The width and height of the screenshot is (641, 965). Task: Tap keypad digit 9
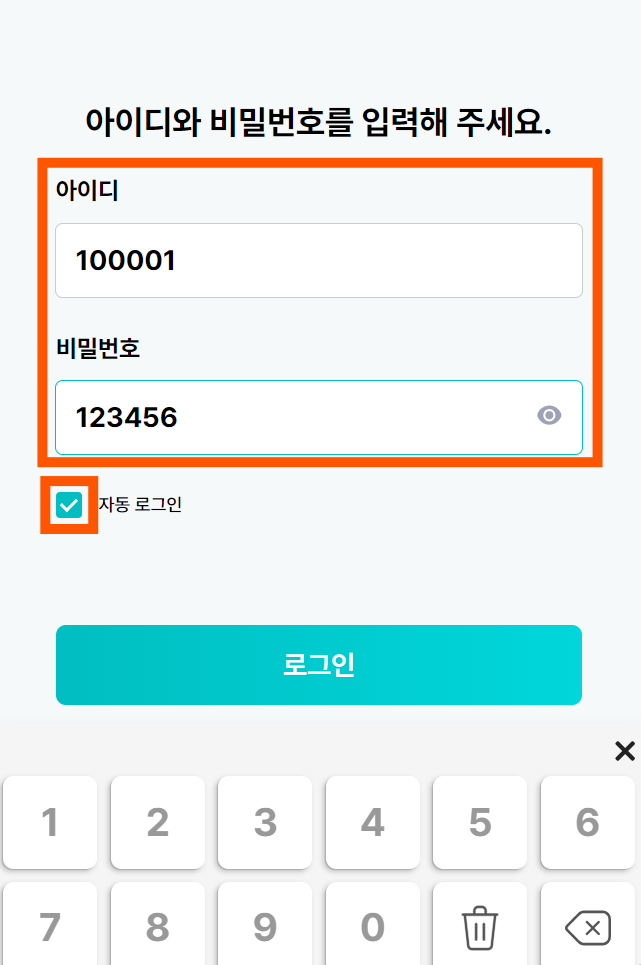point(265,927)
